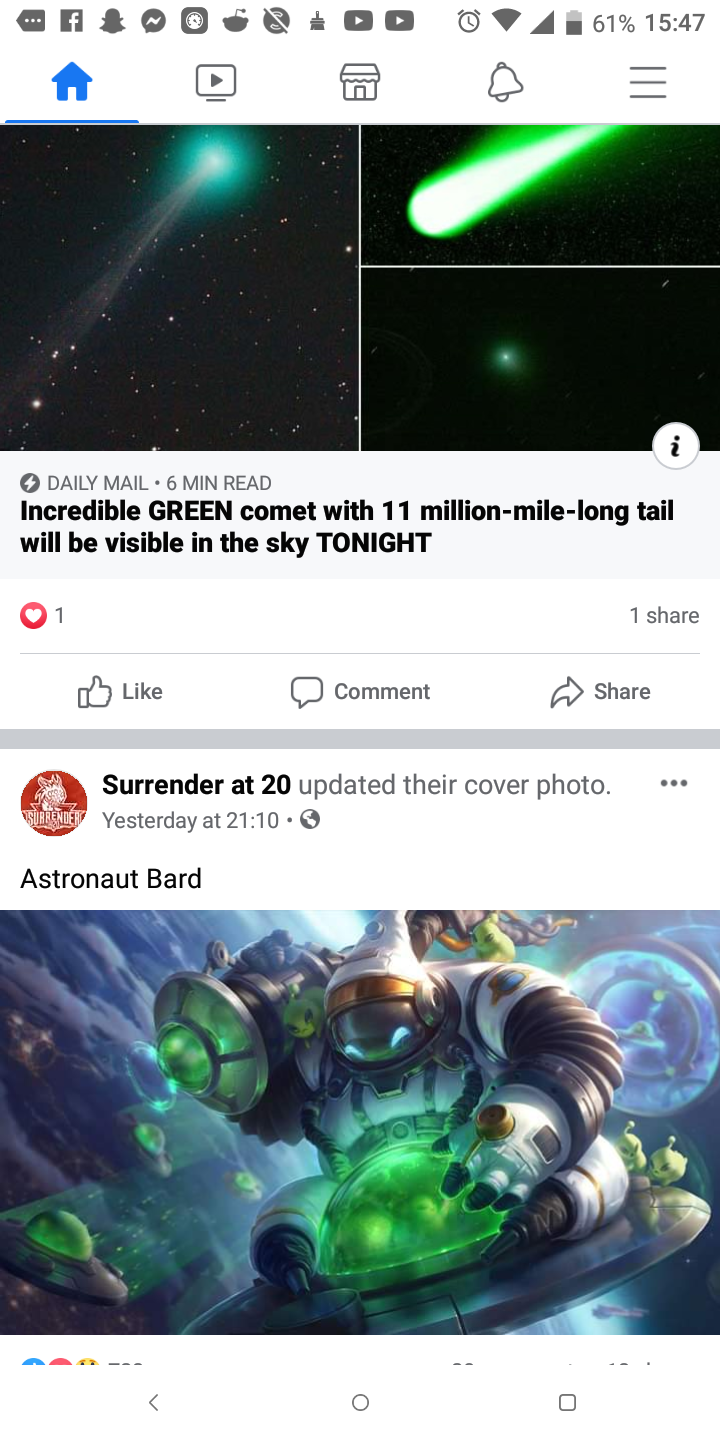Comment on the green comet post

pyautogui.click(x=360, y=691)
